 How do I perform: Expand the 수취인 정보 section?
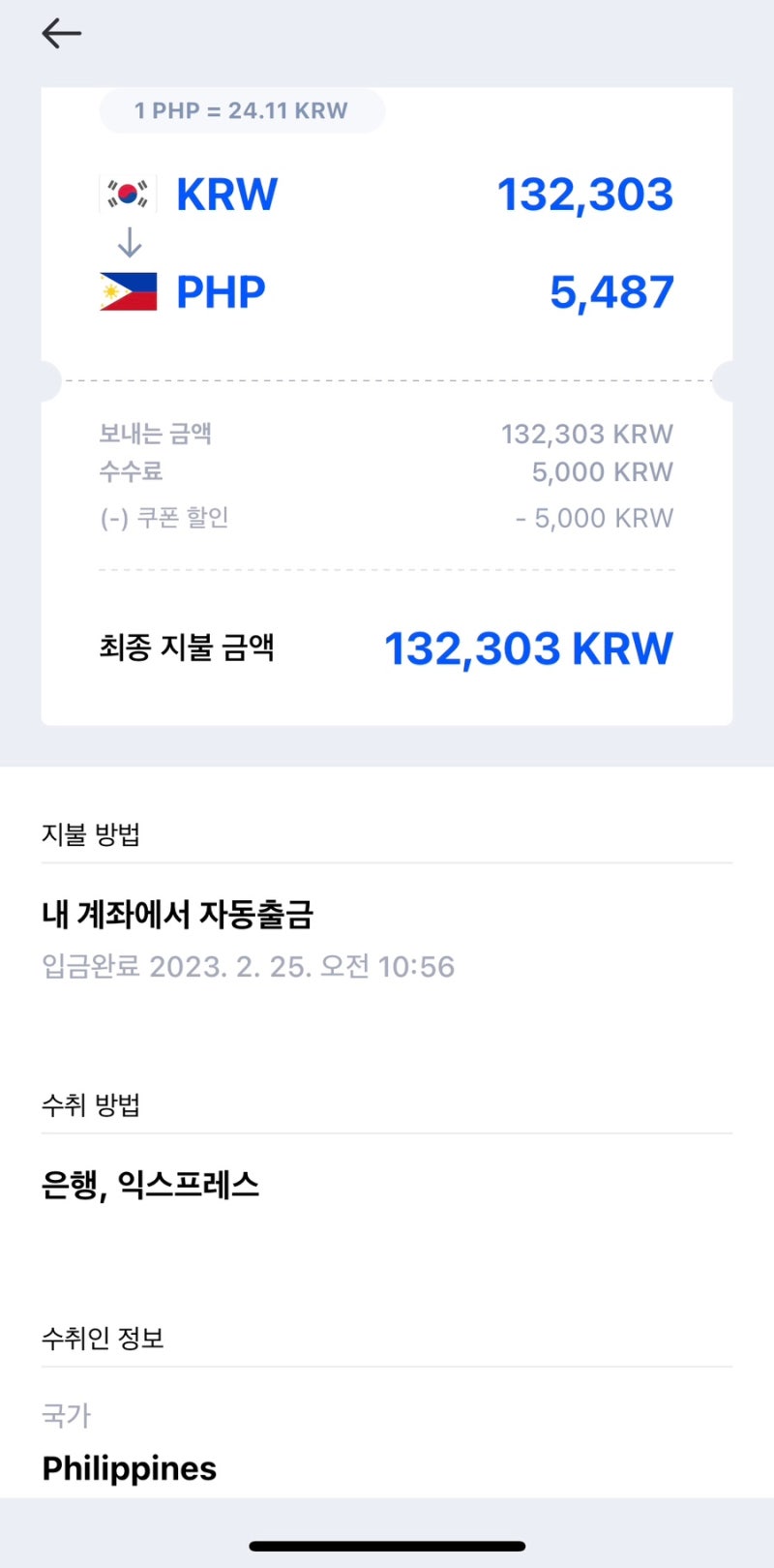coord(104,1339)
